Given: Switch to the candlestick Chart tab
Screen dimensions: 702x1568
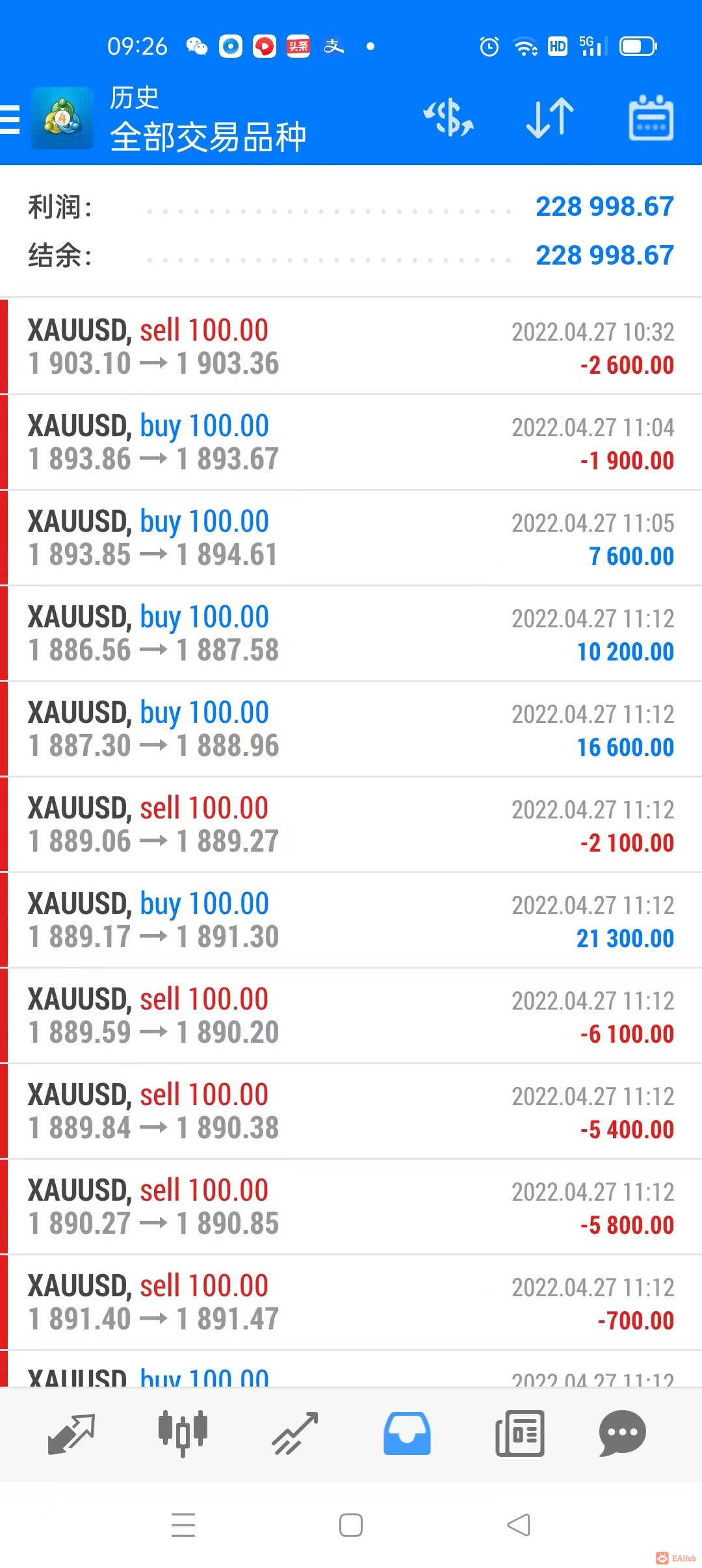Looking at the screenshot, I should pyautogui.click(x=183, y=1433).
